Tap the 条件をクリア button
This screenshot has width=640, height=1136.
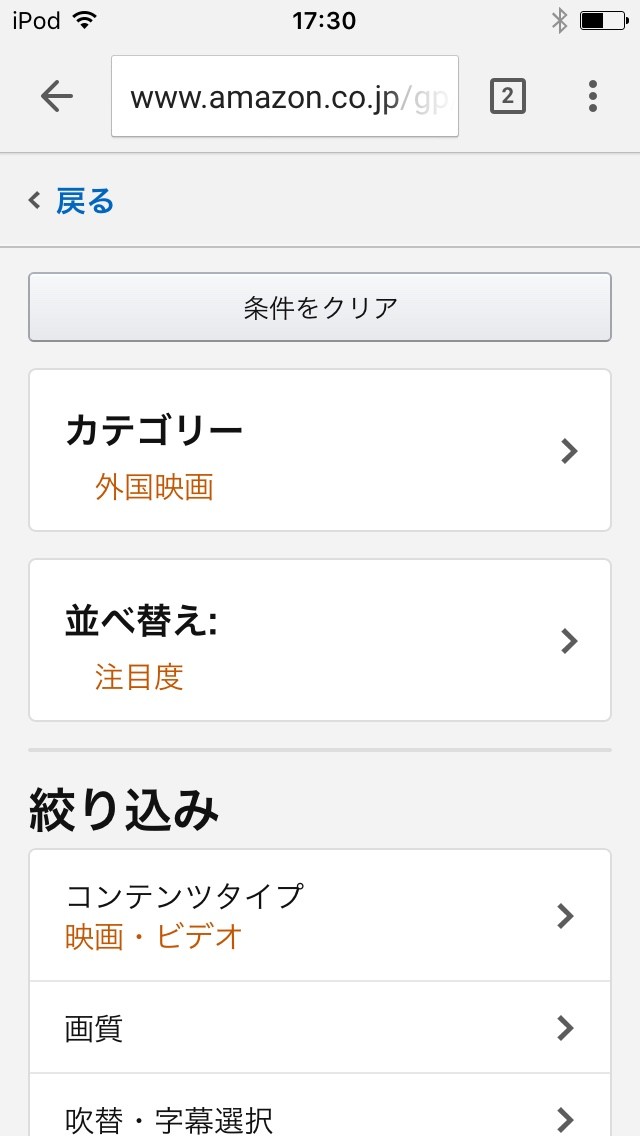[320, 307]
